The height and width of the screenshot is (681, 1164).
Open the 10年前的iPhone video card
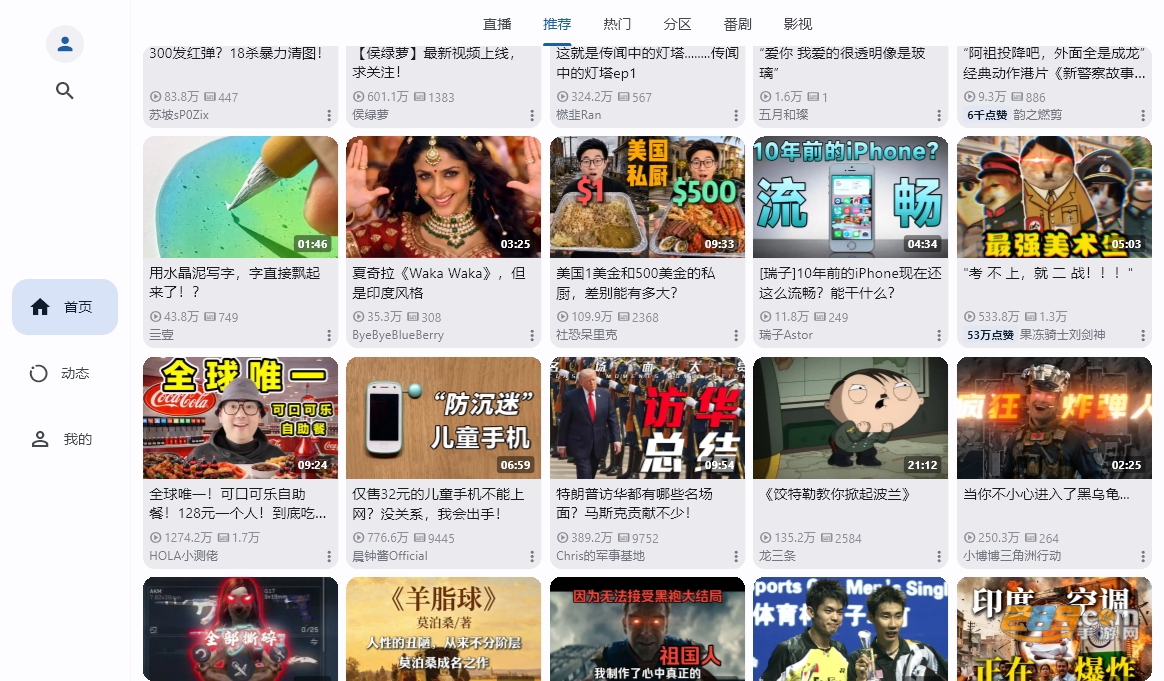[x=850, y=241]
